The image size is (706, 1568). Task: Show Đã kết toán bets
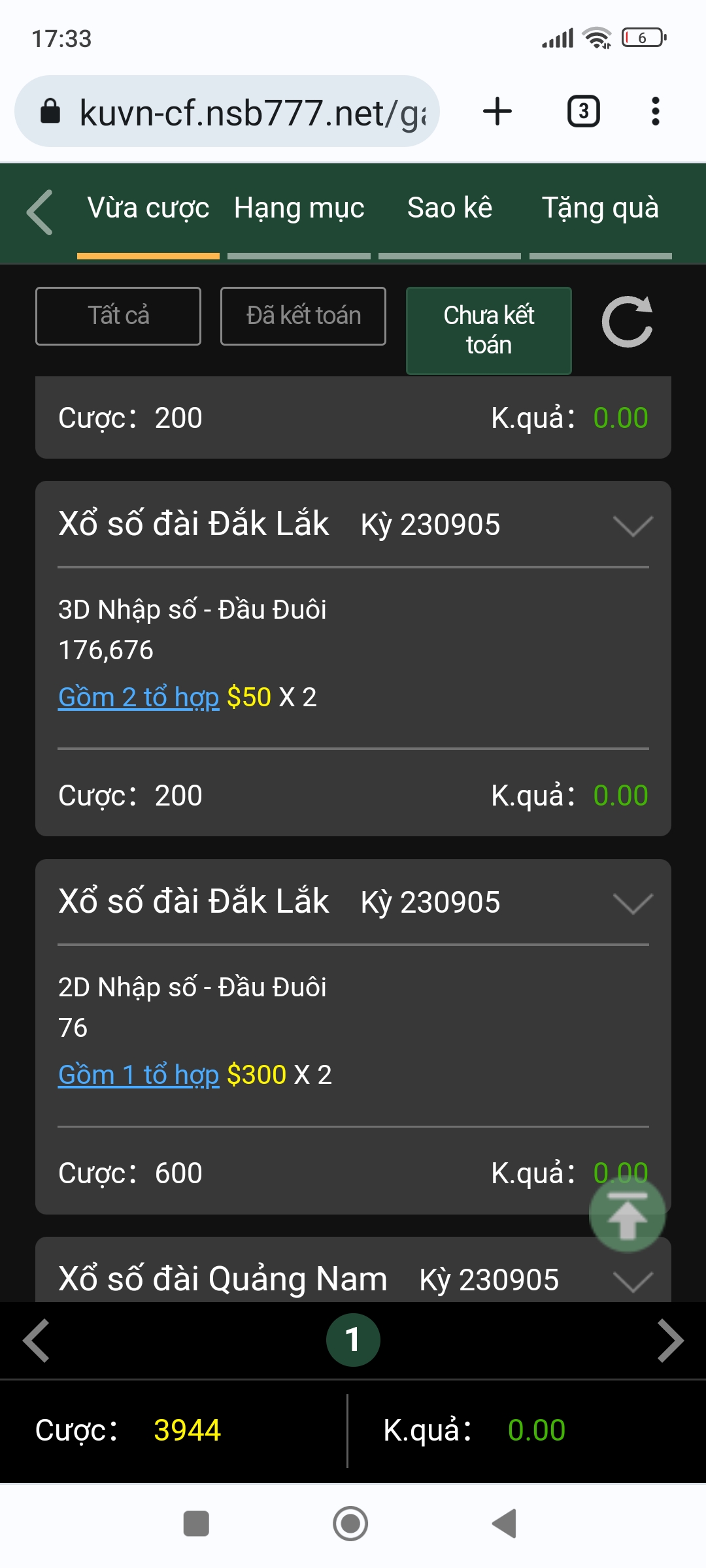tap(303, 316)
